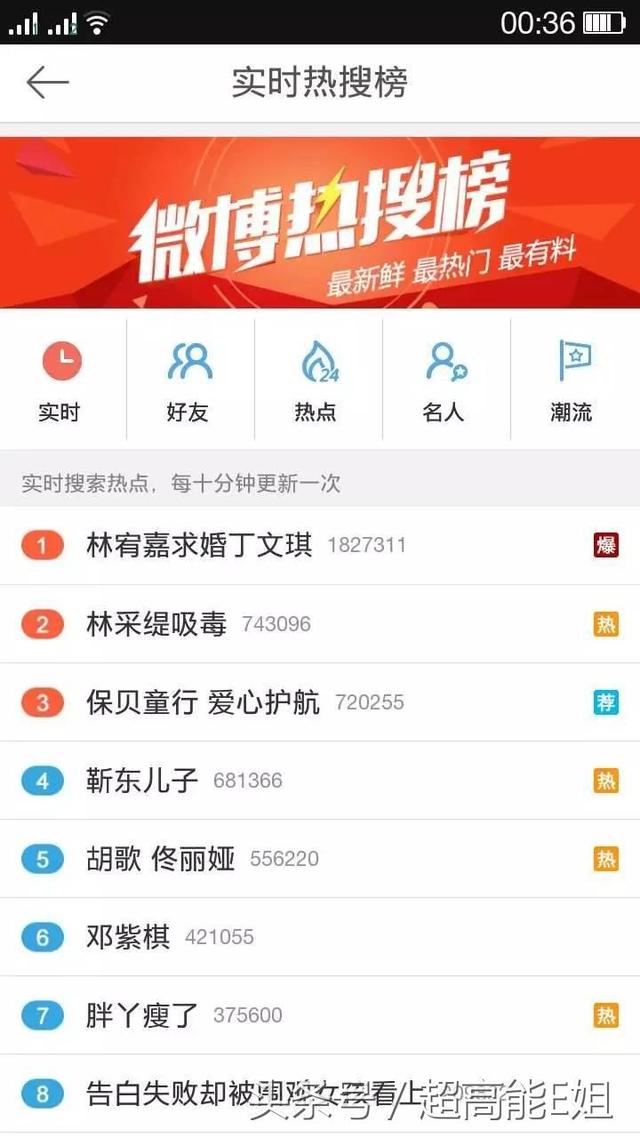This screenshot has height=1138, width=640.
Task: Switch to the 实时 tab
Action: tap(61, 381)
